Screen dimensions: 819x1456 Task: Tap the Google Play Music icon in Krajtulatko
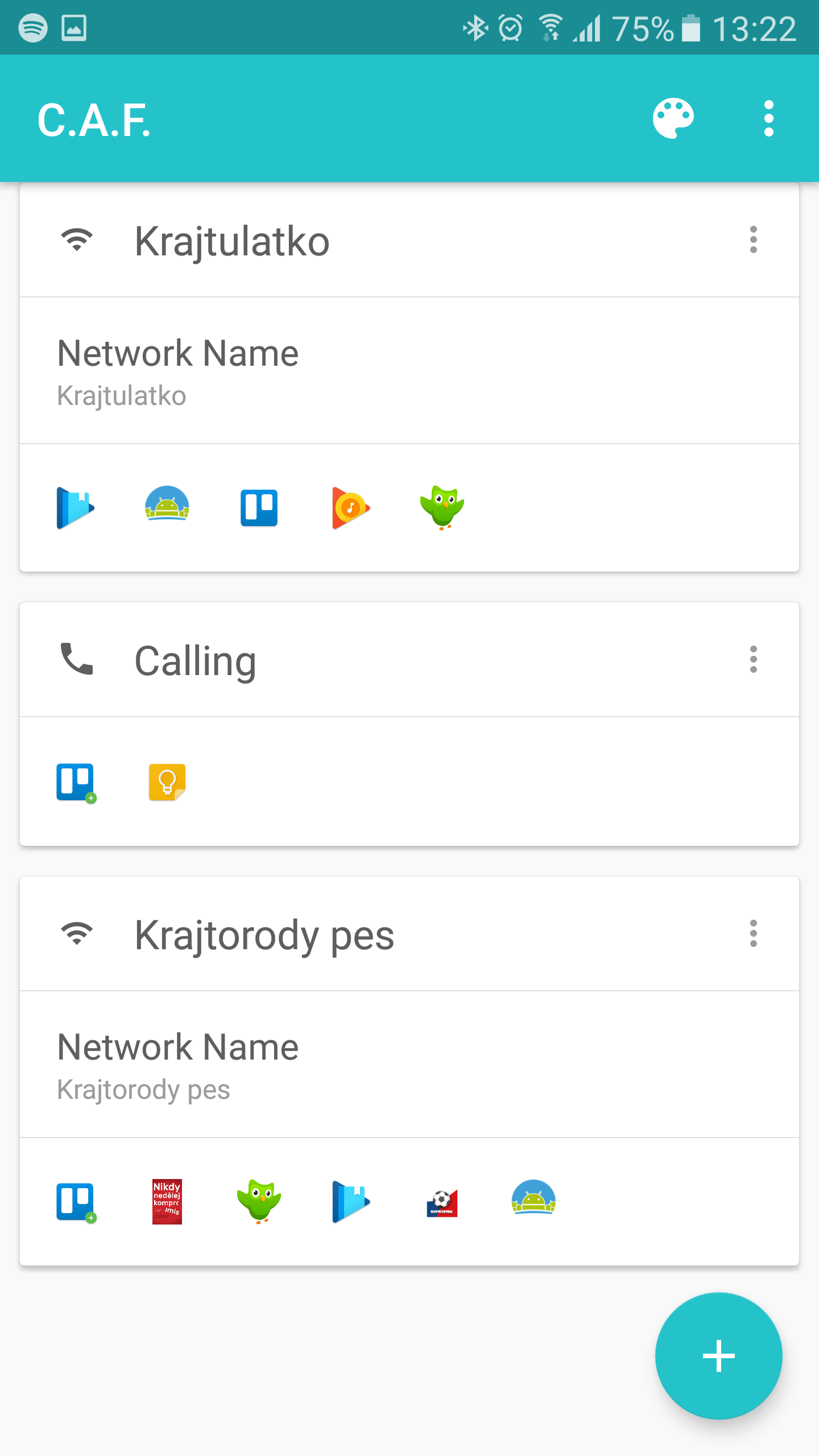[x=351, y=508]
